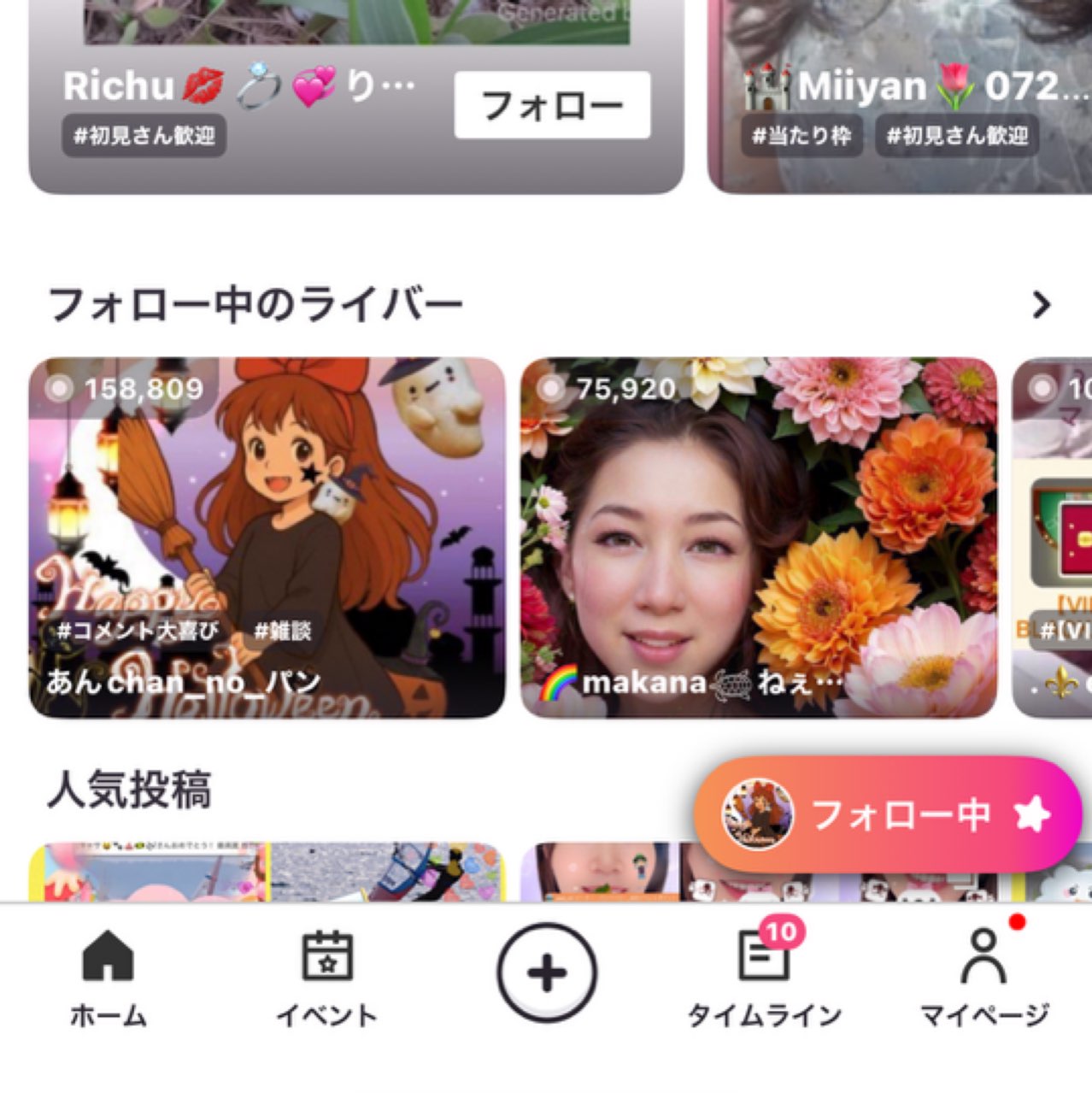Switch to the ホーム tab
Screen dimensions: 1092x1093
coord(108,978)
